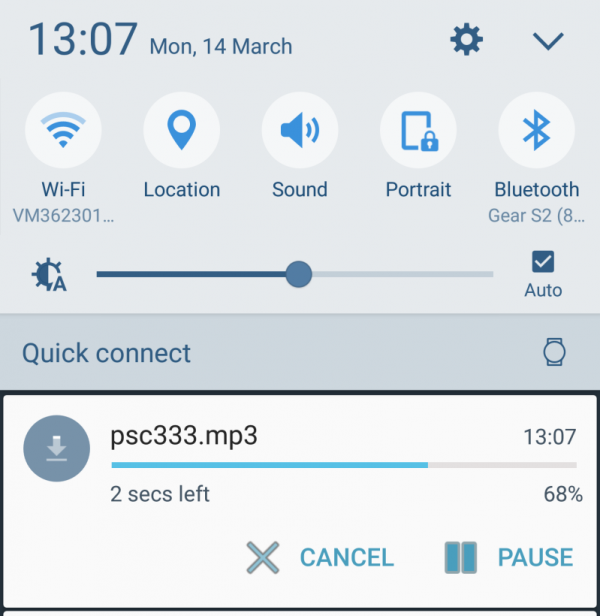600x616 pixels.
Task: Toggle the Location quick setting
Action: pos(181,130)
